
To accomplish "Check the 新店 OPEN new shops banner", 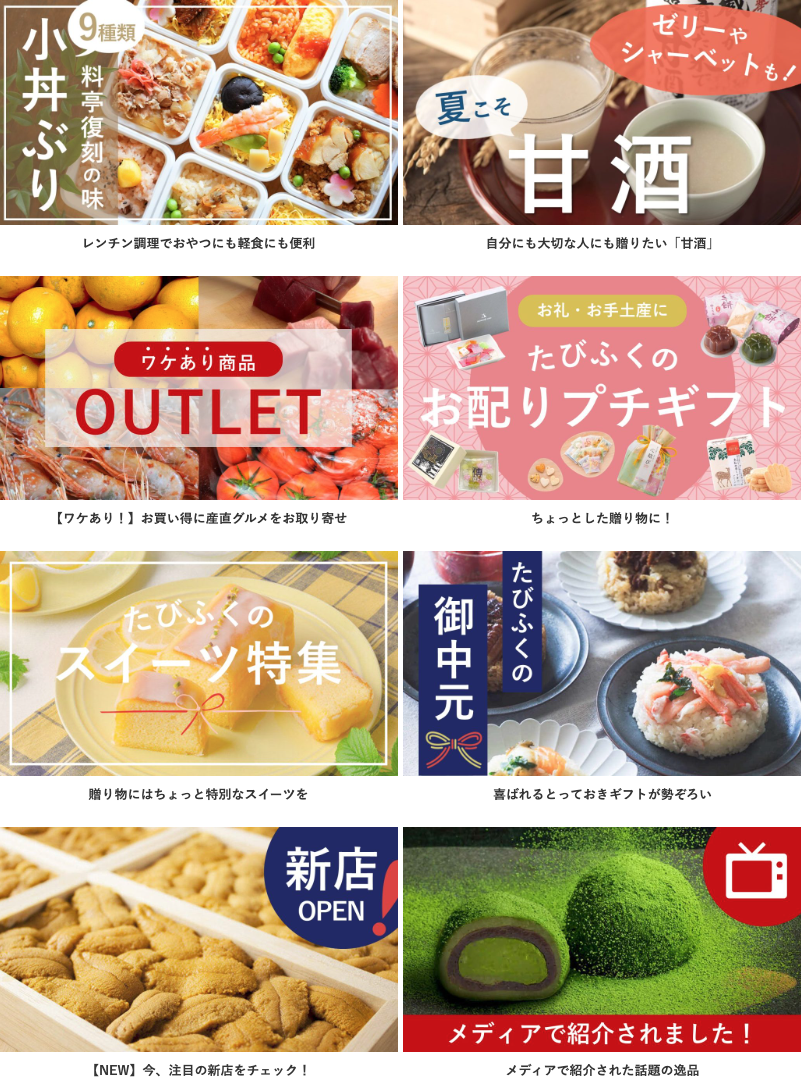I will coord(199,938).
